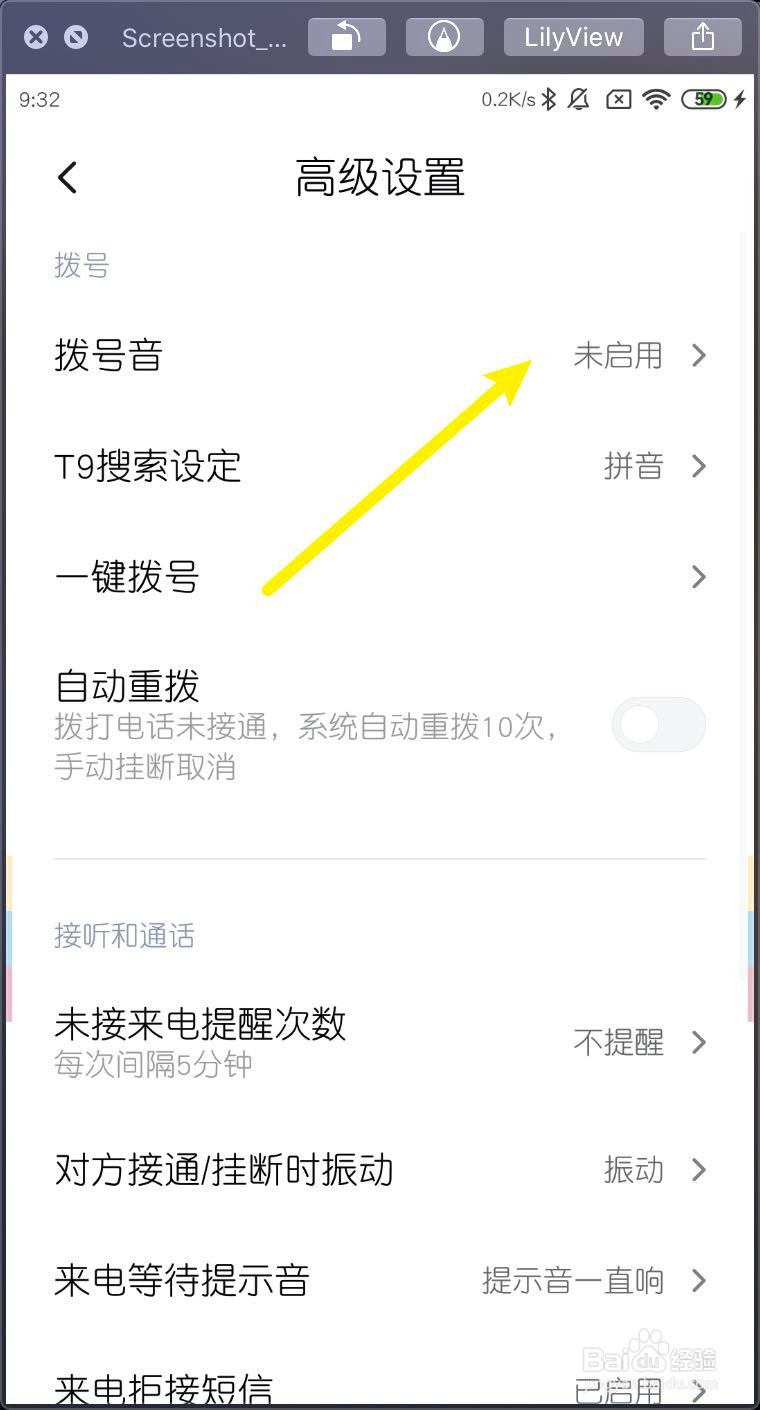The width and height of the screenshot is (760, 1410).
Task: Tap the share icon at top right
Action: pyautogui.click(x=702, y=36)
